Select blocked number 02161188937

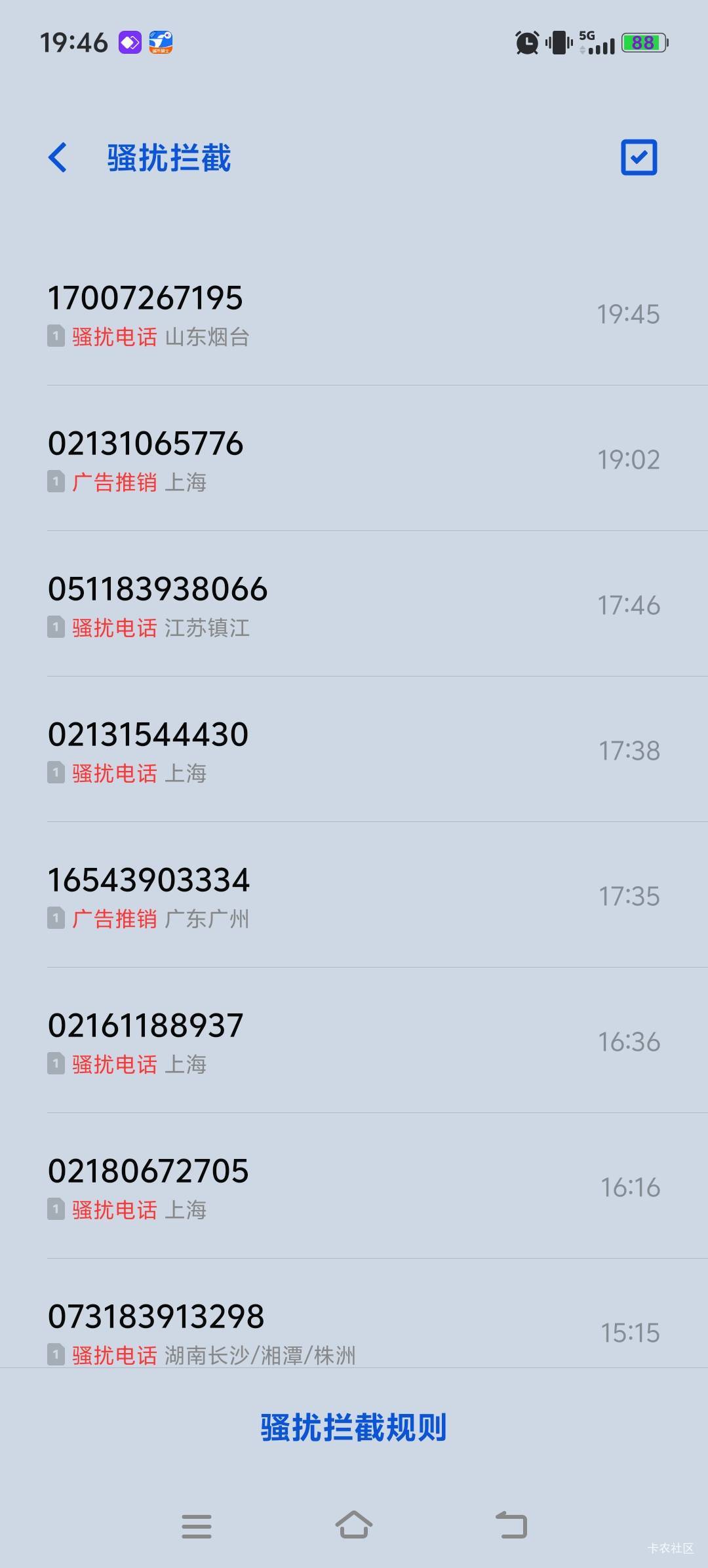[354, 1042]
